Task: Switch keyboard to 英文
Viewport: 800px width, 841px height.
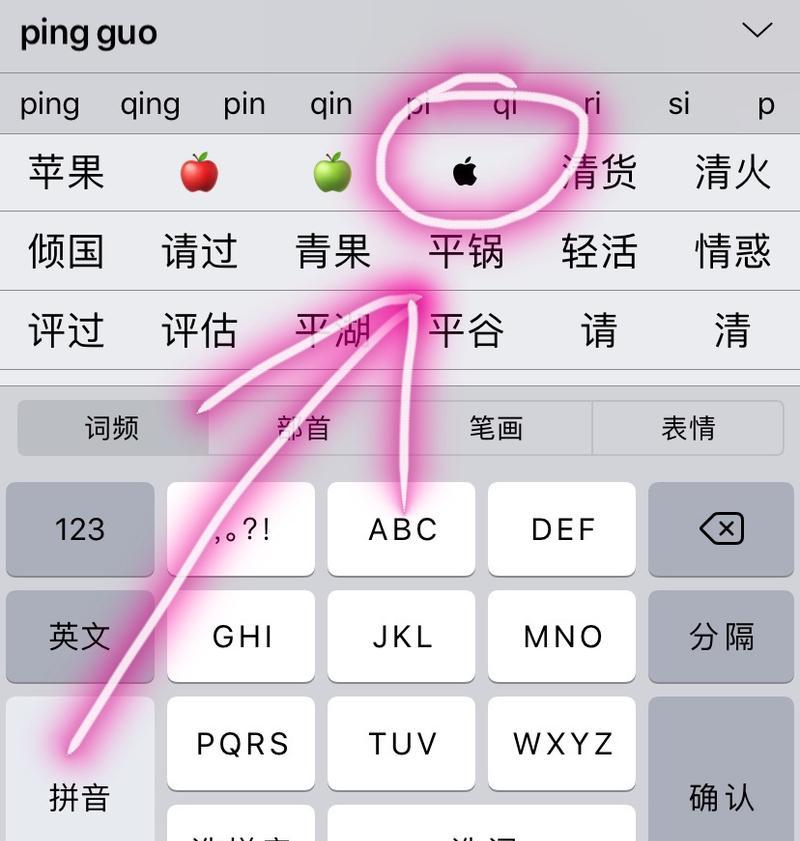Action: pos(80,636)
